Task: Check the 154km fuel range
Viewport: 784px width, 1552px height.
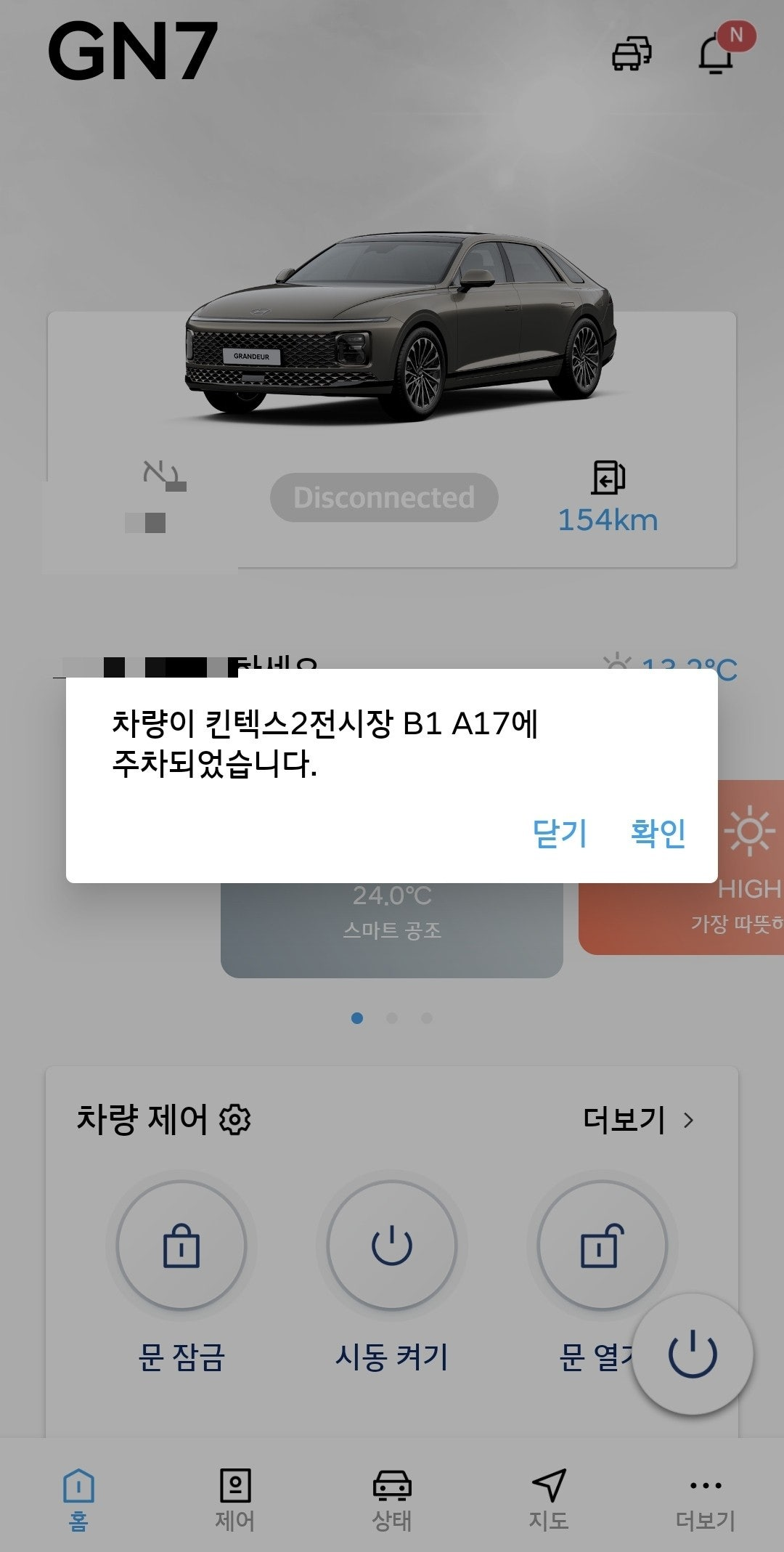Action: [608, 501]
